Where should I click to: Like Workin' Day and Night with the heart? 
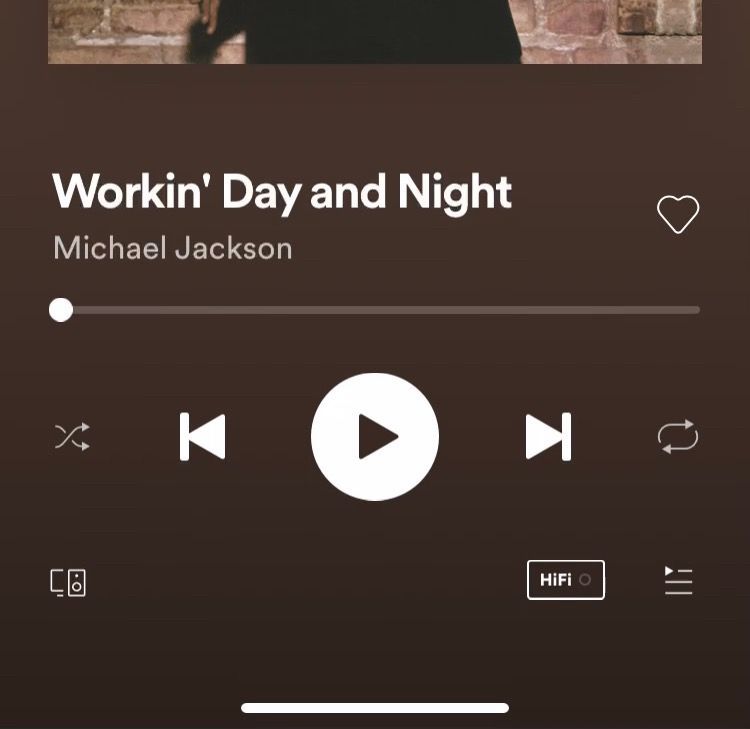(677, 214)
